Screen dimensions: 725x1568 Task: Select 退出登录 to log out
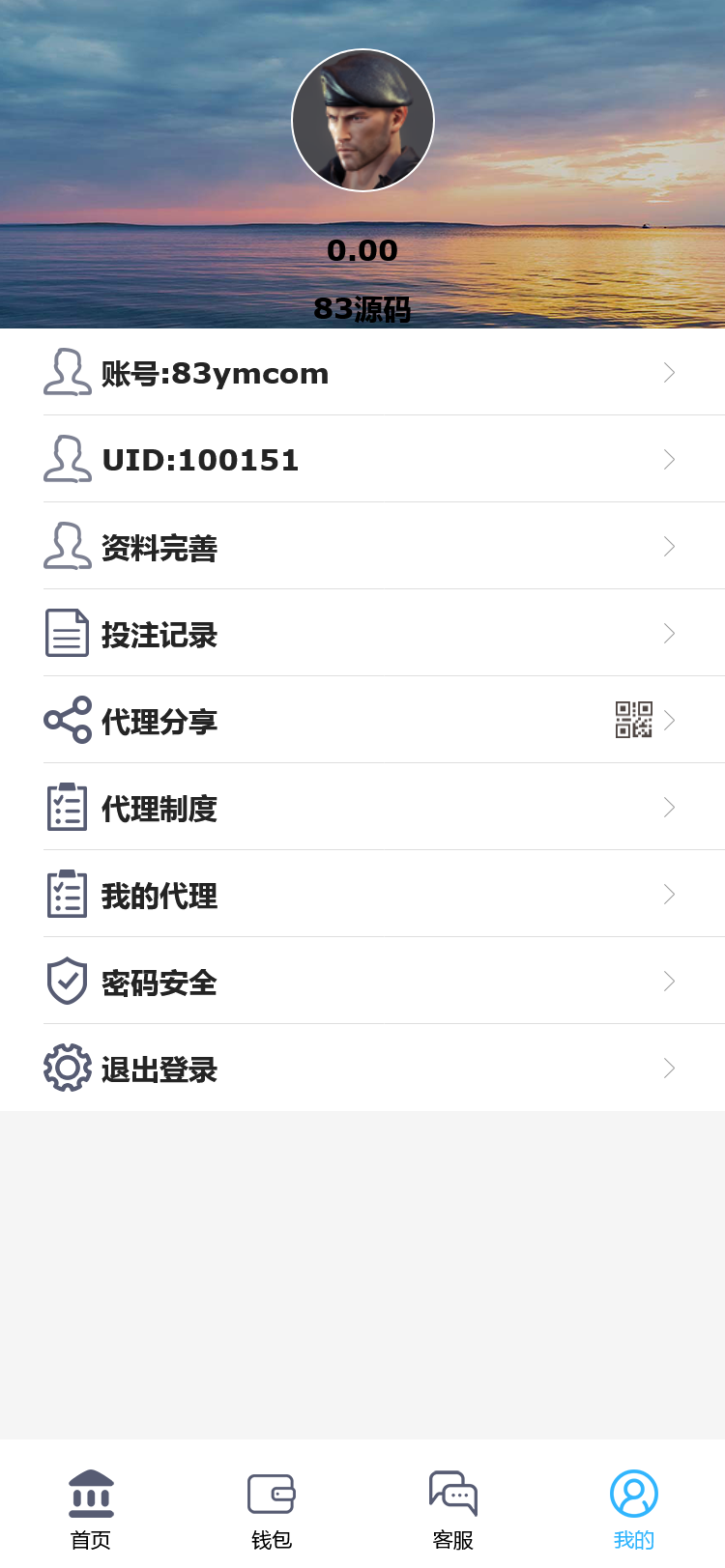click(x=362, y=1069)
